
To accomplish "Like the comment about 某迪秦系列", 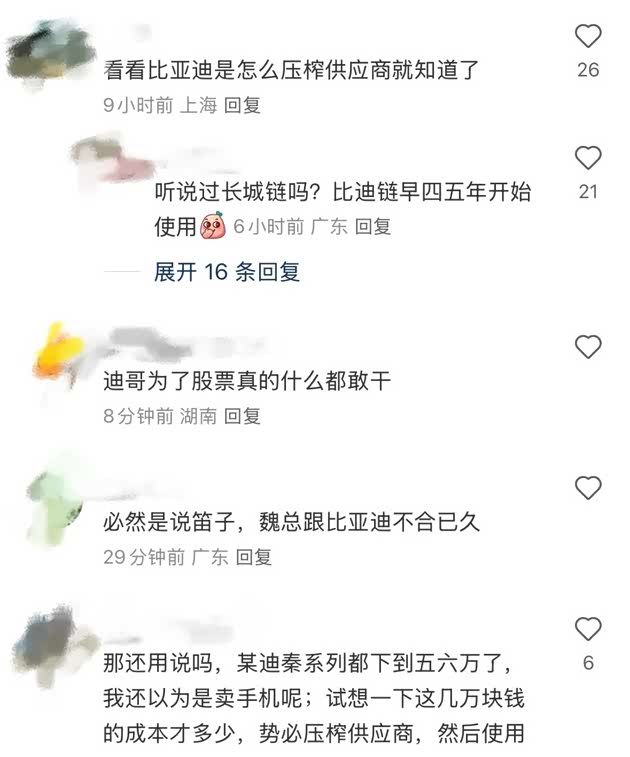I will 588,629.
